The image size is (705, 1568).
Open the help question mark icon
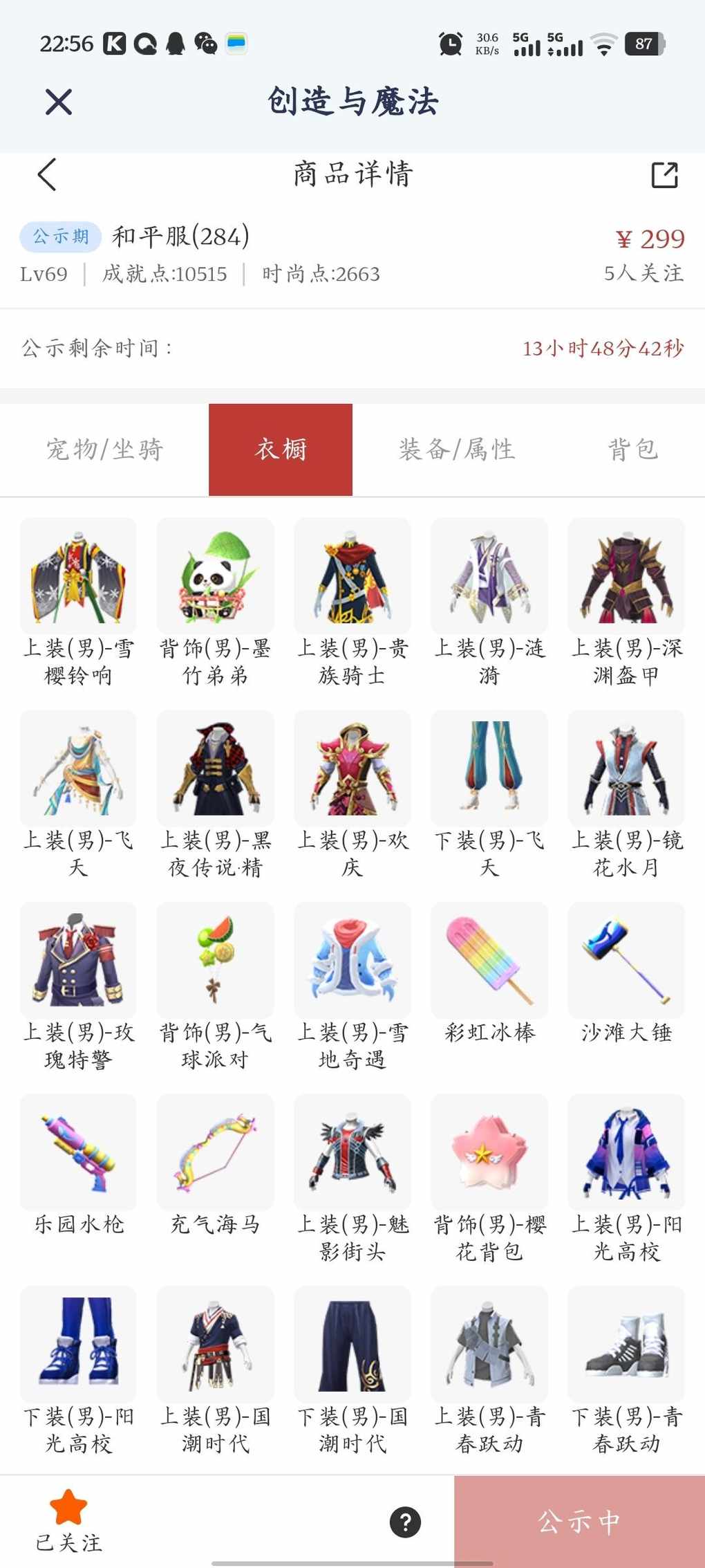pyautogui.click(x=405, y=1522)
